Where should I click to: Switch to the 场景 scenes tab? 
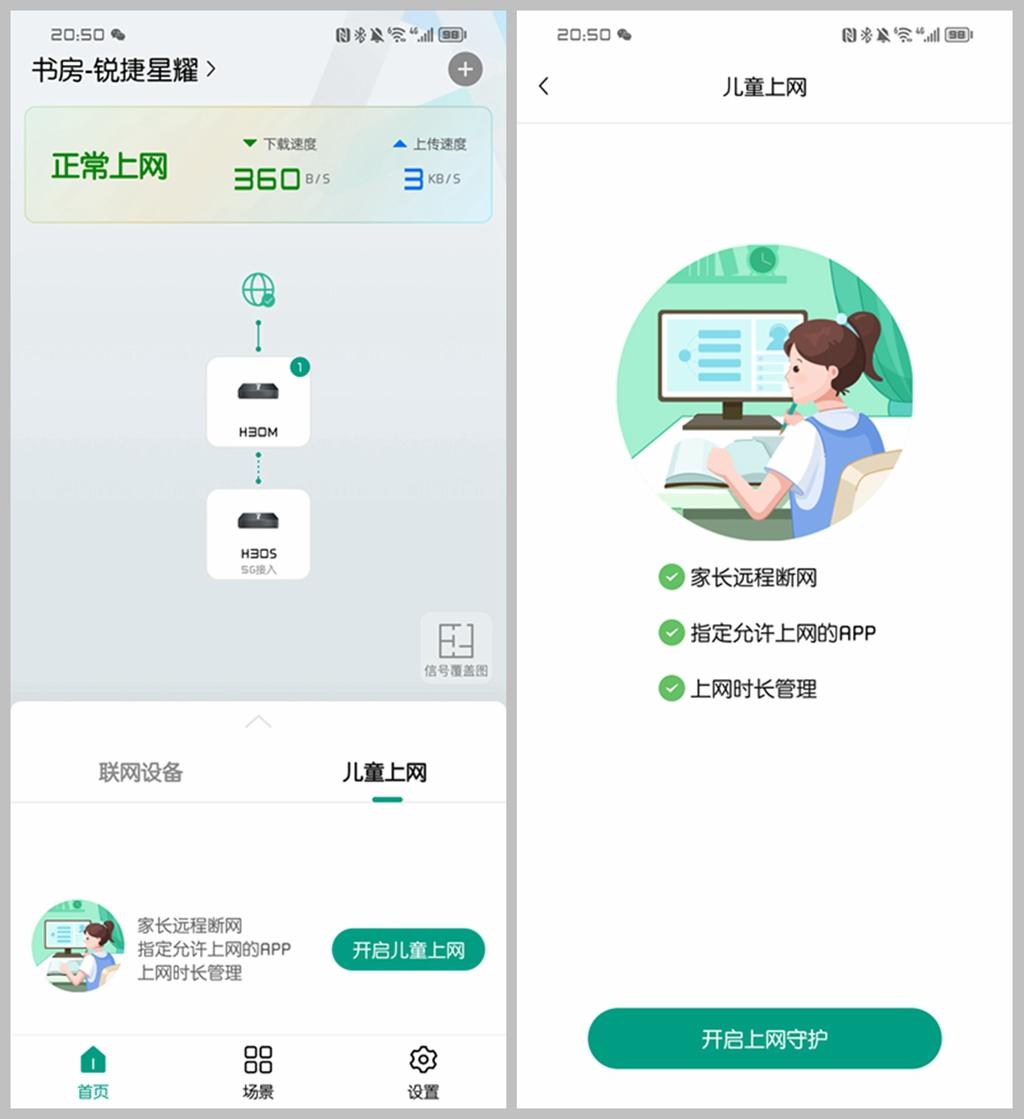[258, 1072]
